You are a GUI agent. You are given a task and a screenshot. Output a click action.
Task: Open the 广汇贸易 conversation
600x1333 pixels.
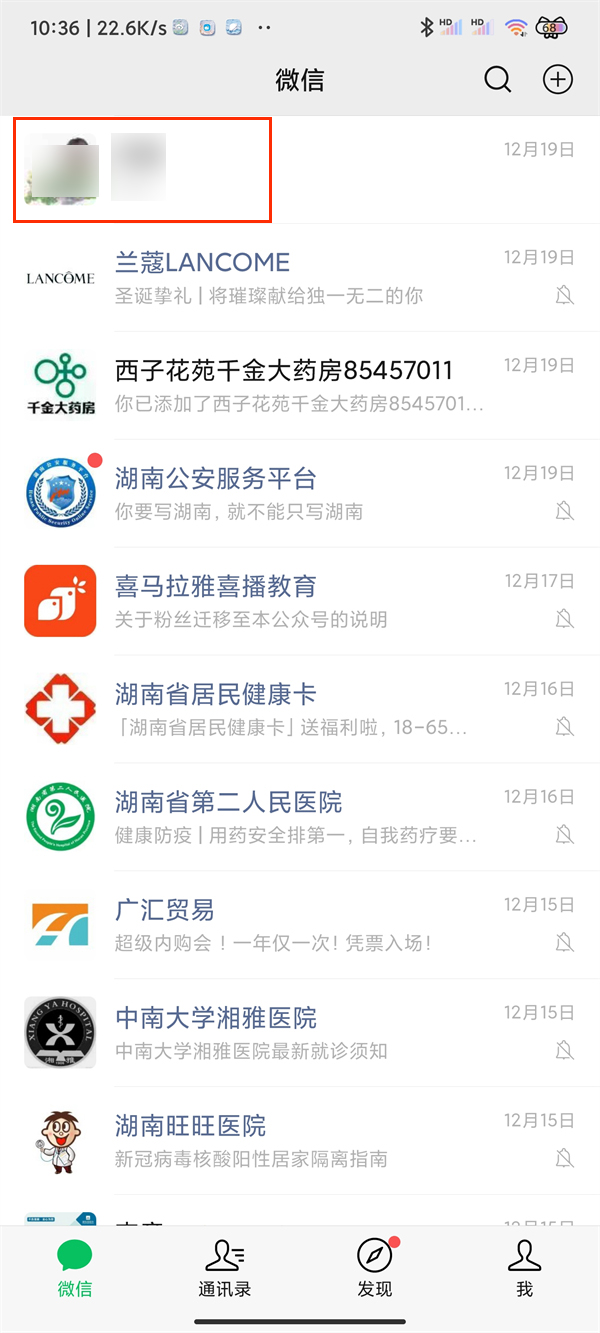[300, 926]
